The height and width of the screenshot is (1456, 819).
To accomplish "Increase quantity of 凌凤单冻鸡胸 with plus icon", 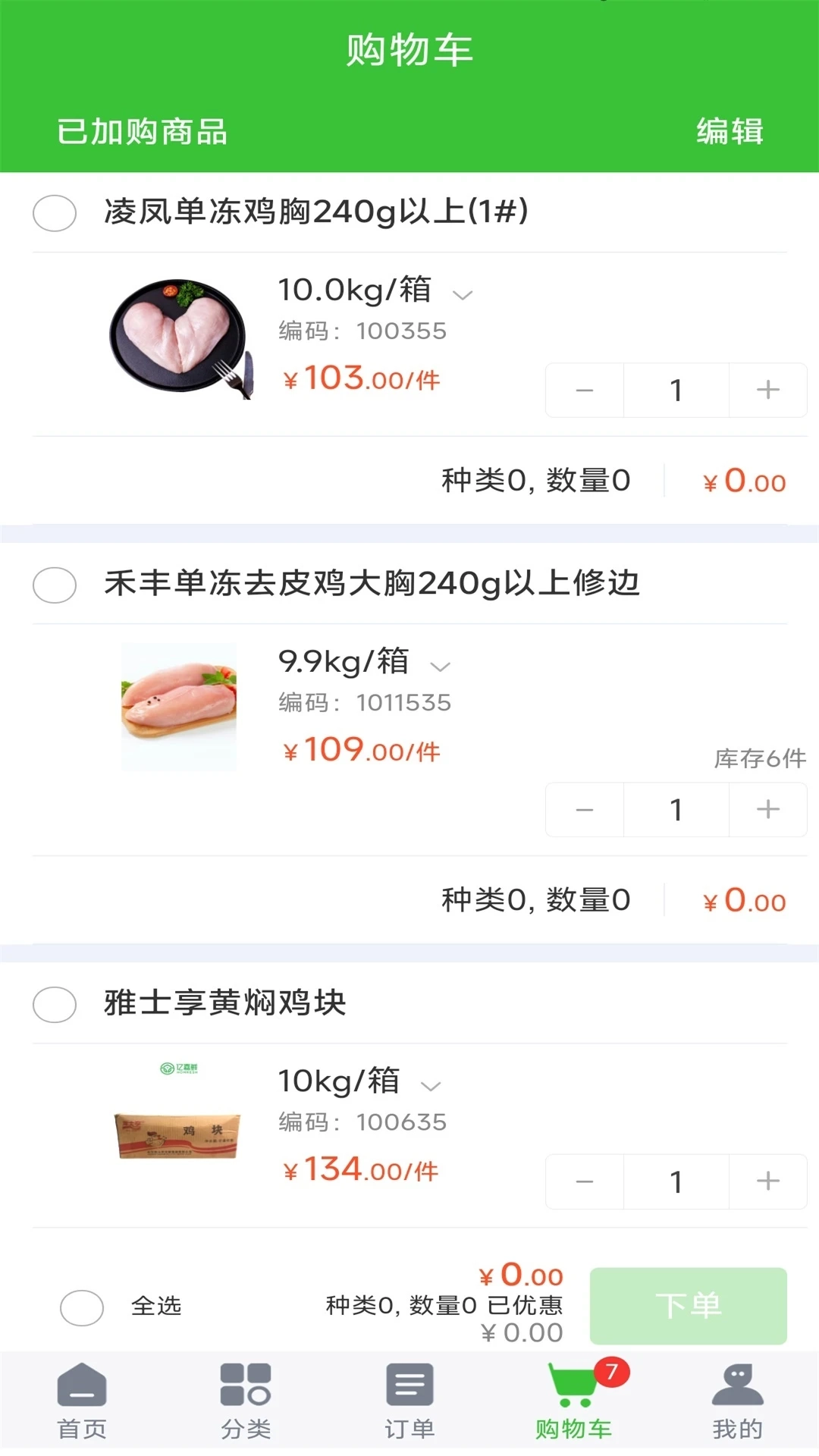I will pos(767,390).
